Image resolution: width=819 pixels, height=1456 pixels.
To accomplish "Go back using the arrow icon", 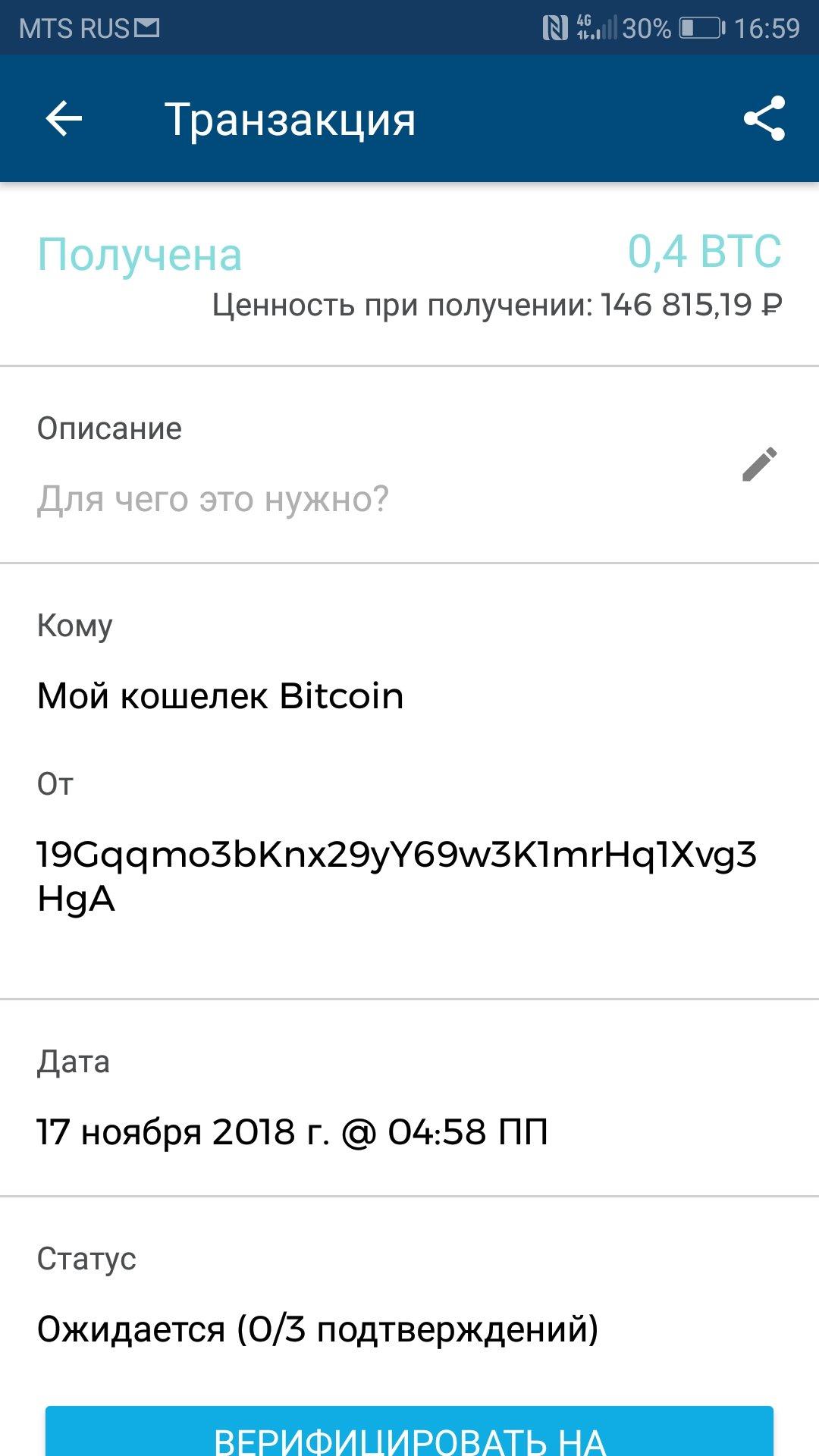I will tap(64, 119).
